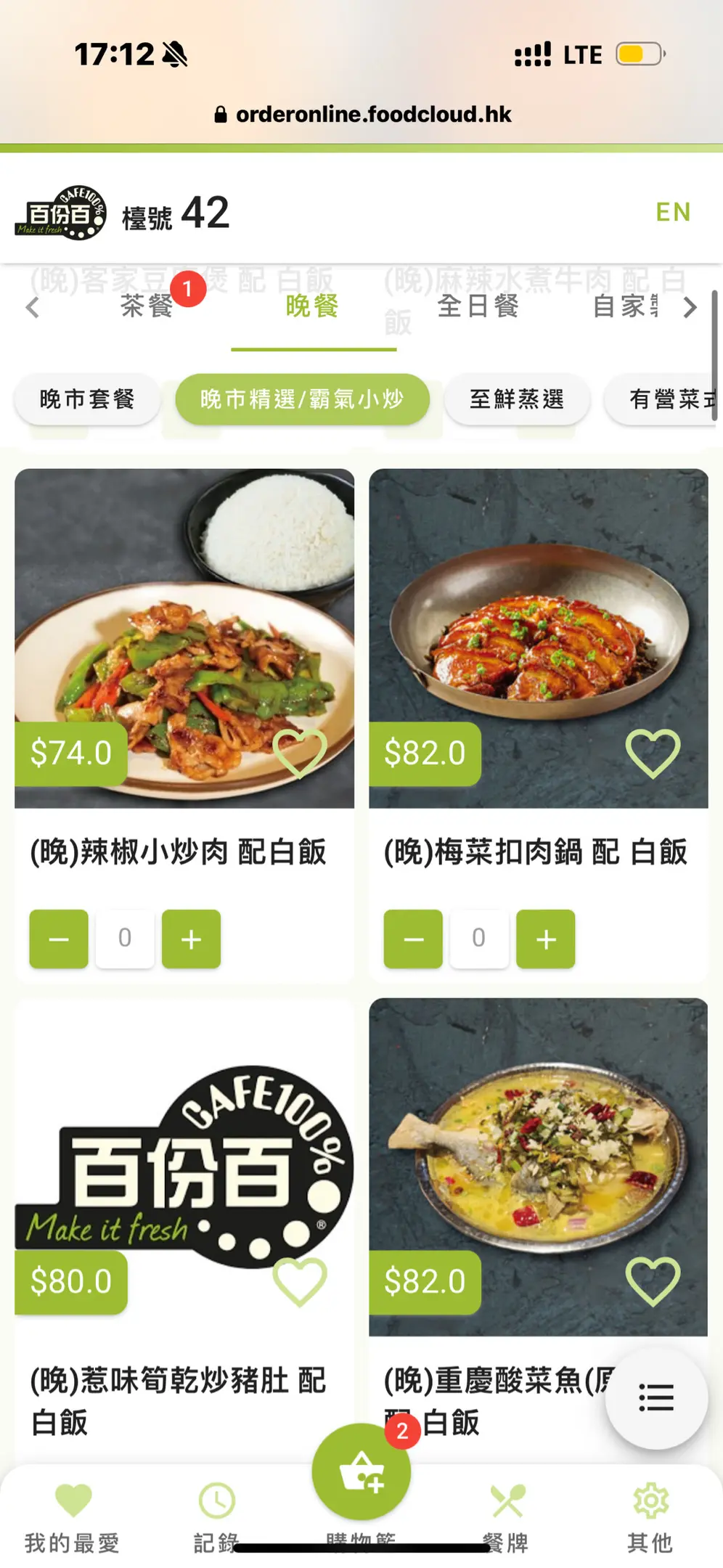Select the 全日餐 category tab
Screen dimensions: 723x1568
tap(478, 306)
